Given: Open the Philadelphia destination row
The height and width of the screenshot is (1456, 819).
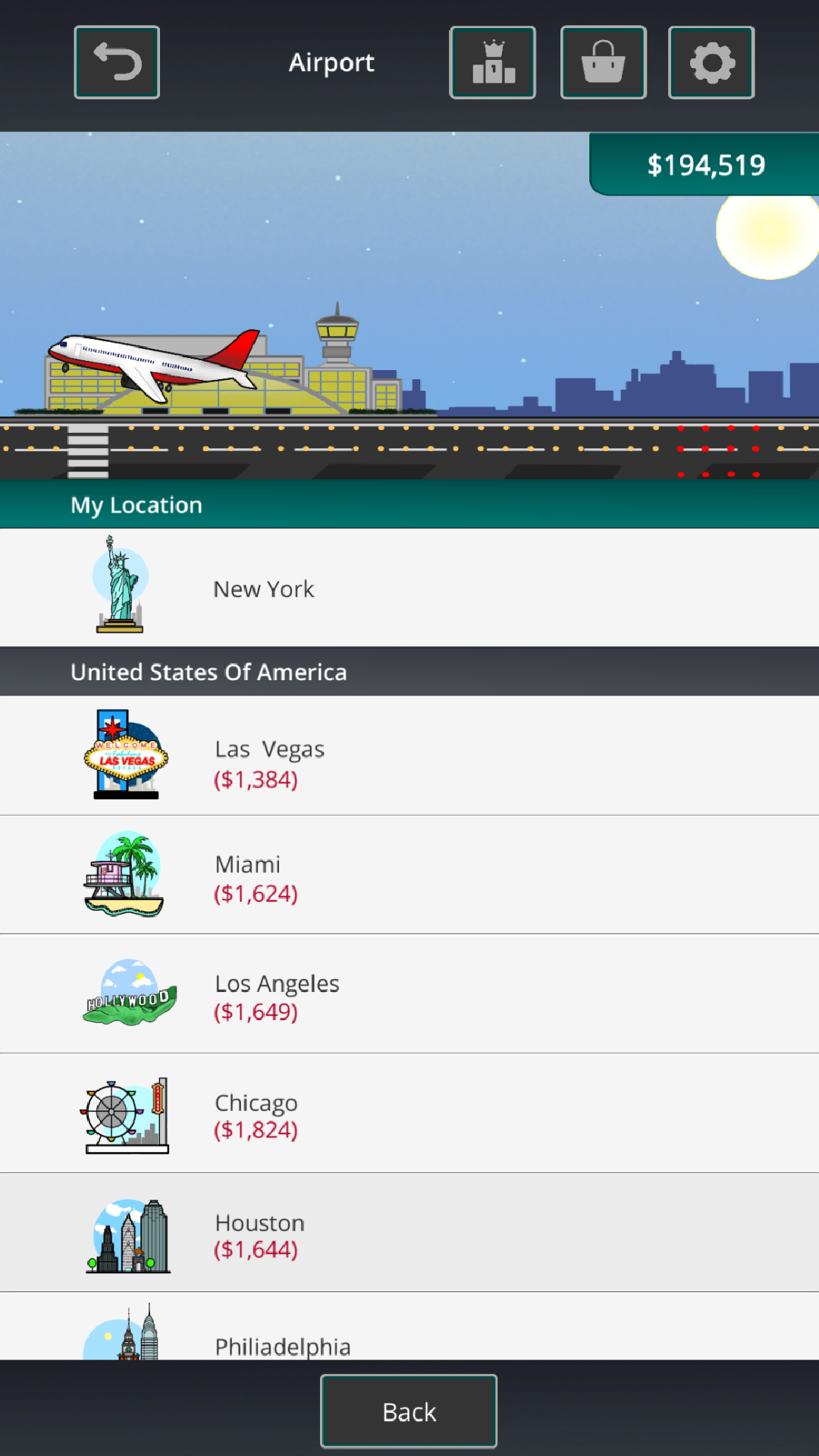Looking at the screenshot, I should coord(409,1326).
